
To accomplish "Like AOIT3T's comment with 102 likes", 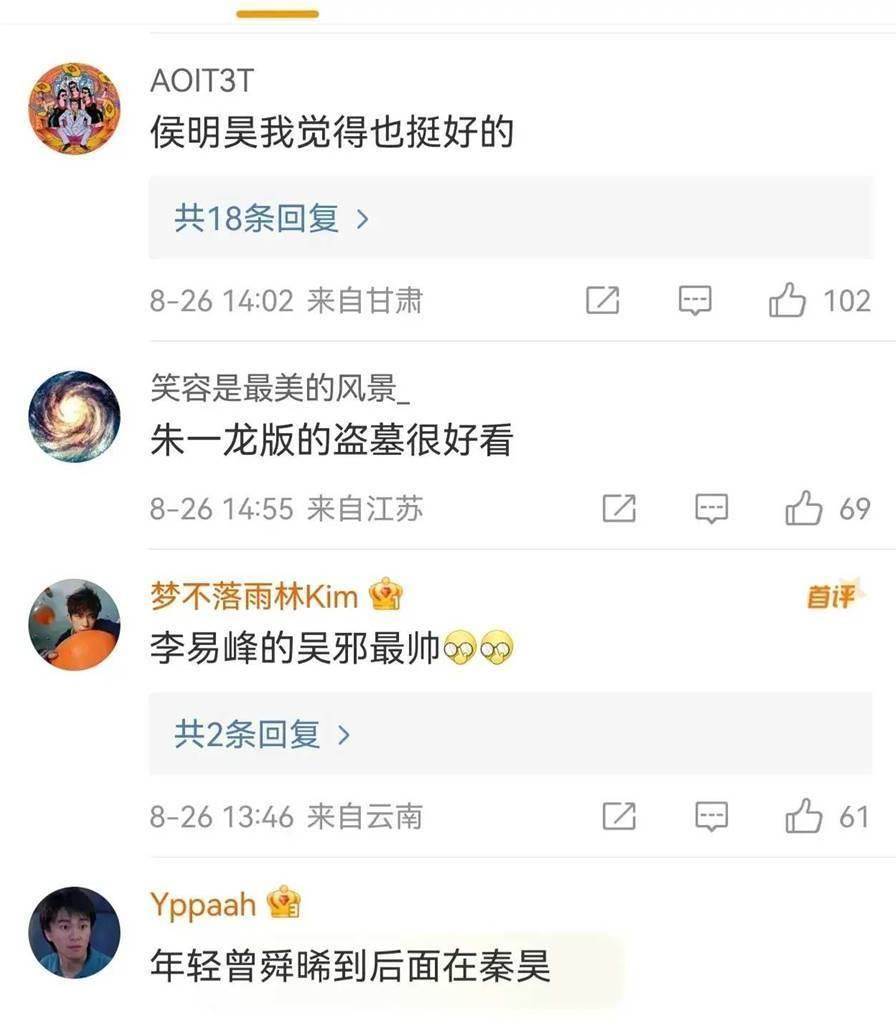I will pyautogui.click(x=788, y=300).
